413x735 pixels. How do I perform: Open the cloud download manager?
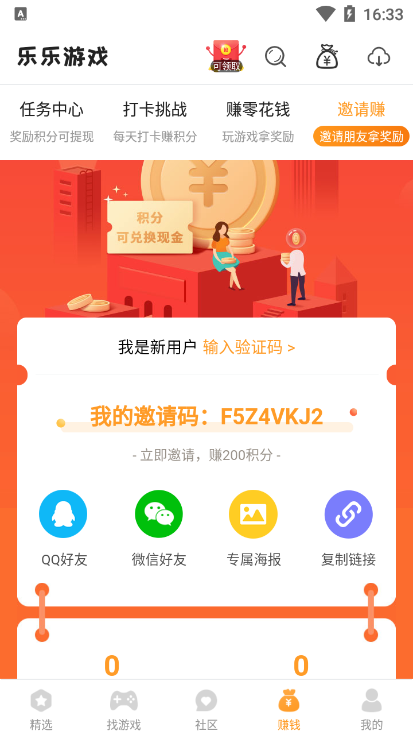[379, 57]
